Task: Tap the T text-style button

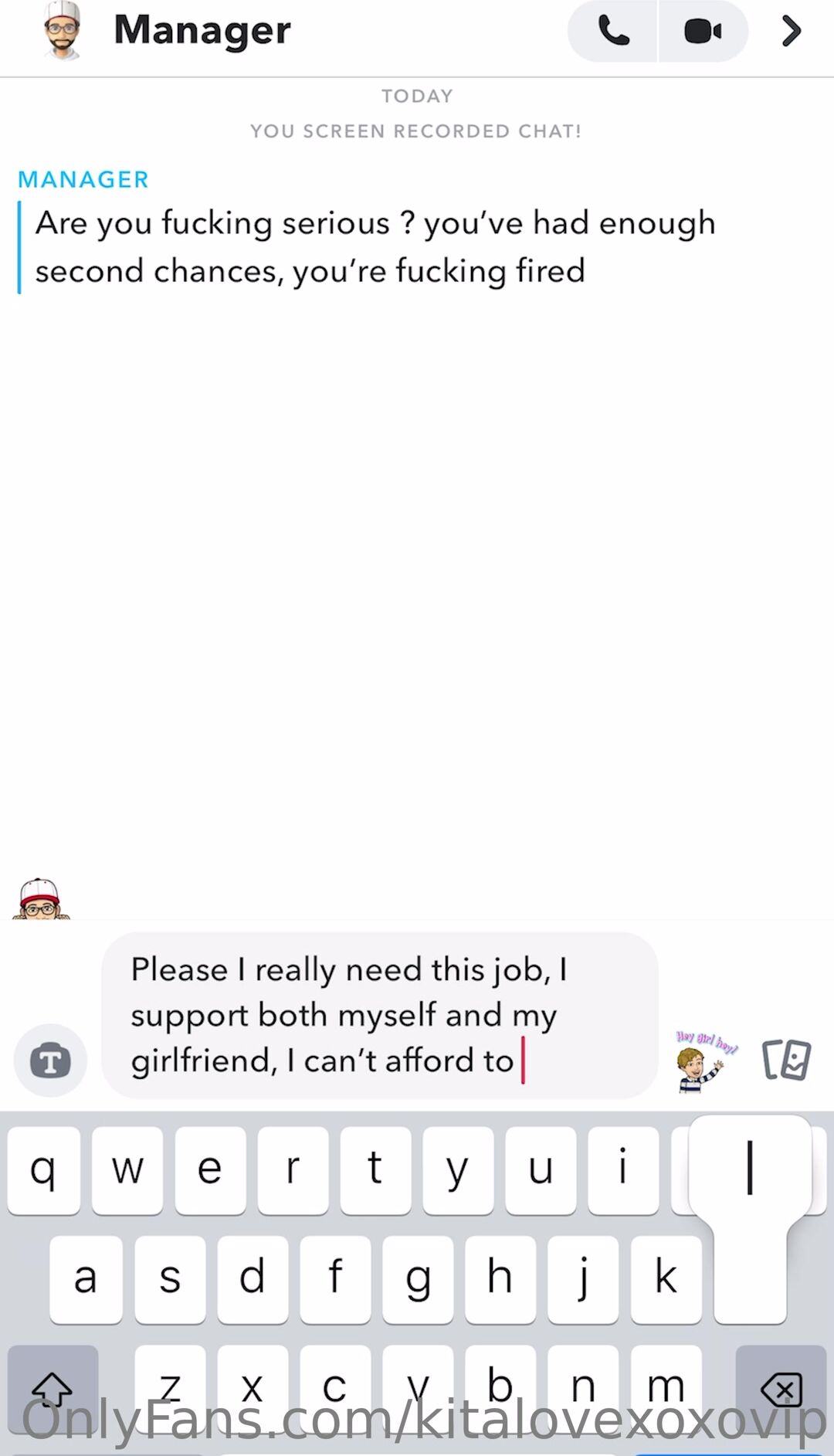Action: (50, 1060)
